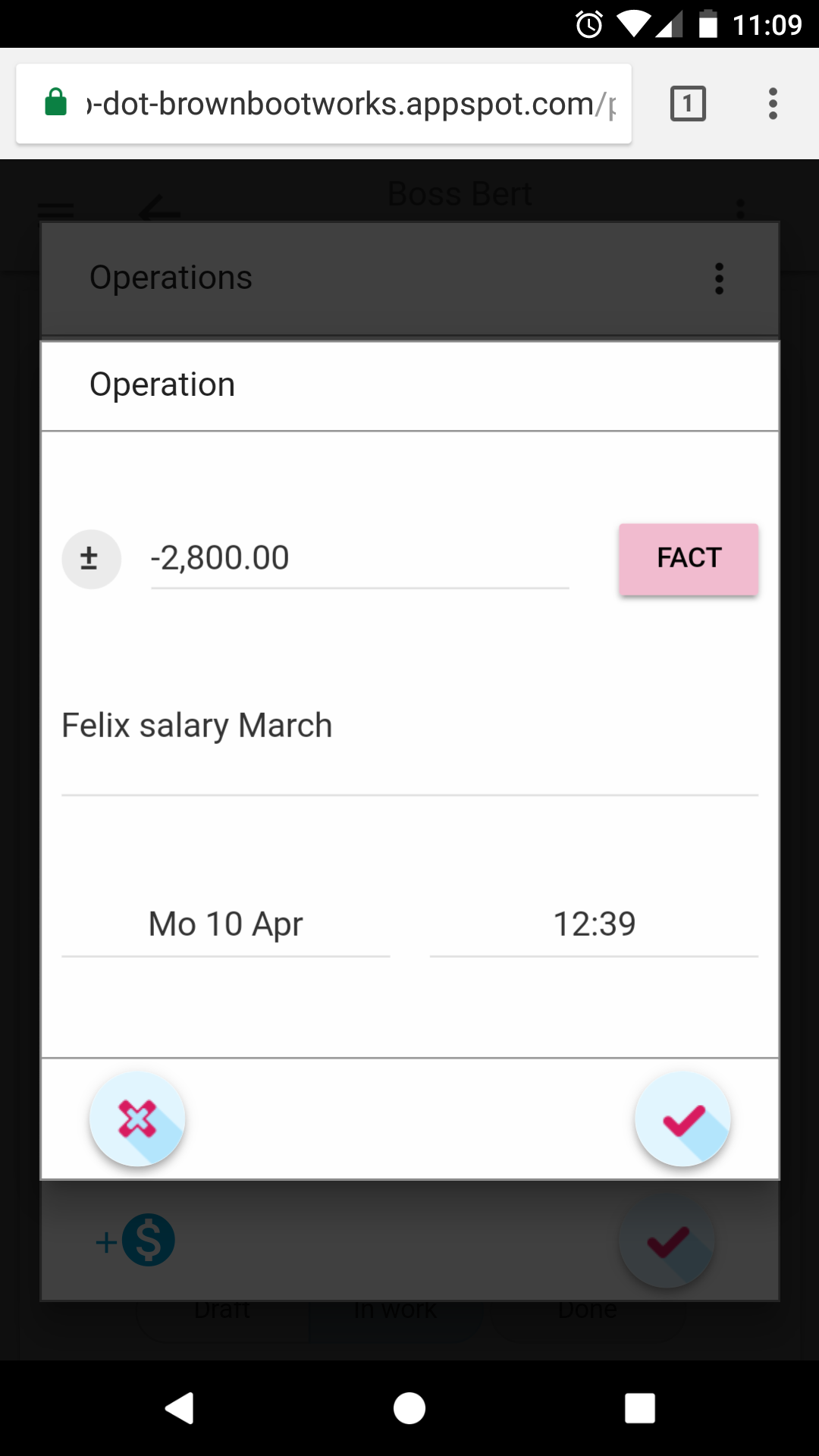Screen dimensions: 819x1456
Task: Tap the FACT button
Action: [688, 559]
